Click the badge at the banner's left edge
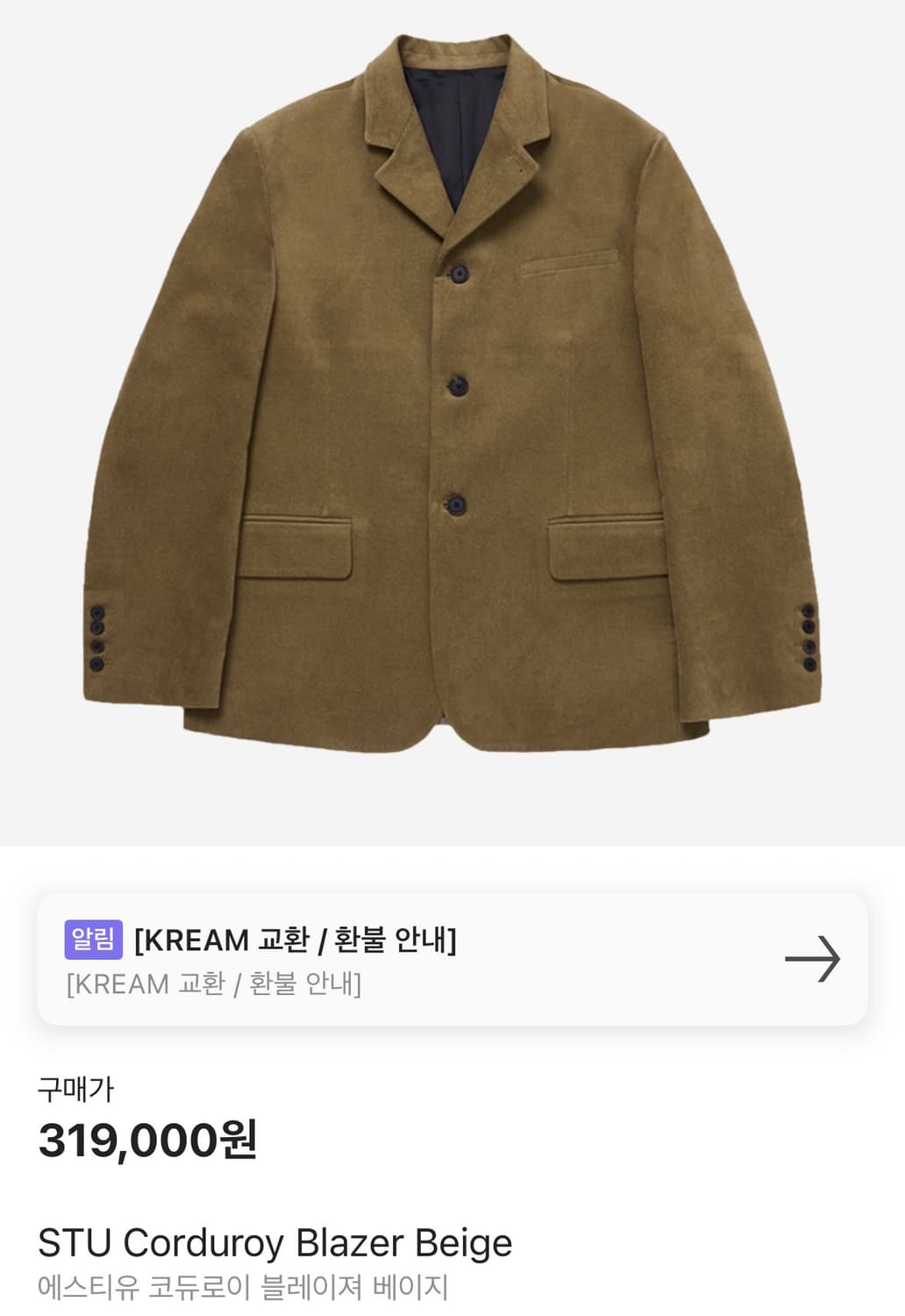The image size is (905, 1316). (93, 938)
